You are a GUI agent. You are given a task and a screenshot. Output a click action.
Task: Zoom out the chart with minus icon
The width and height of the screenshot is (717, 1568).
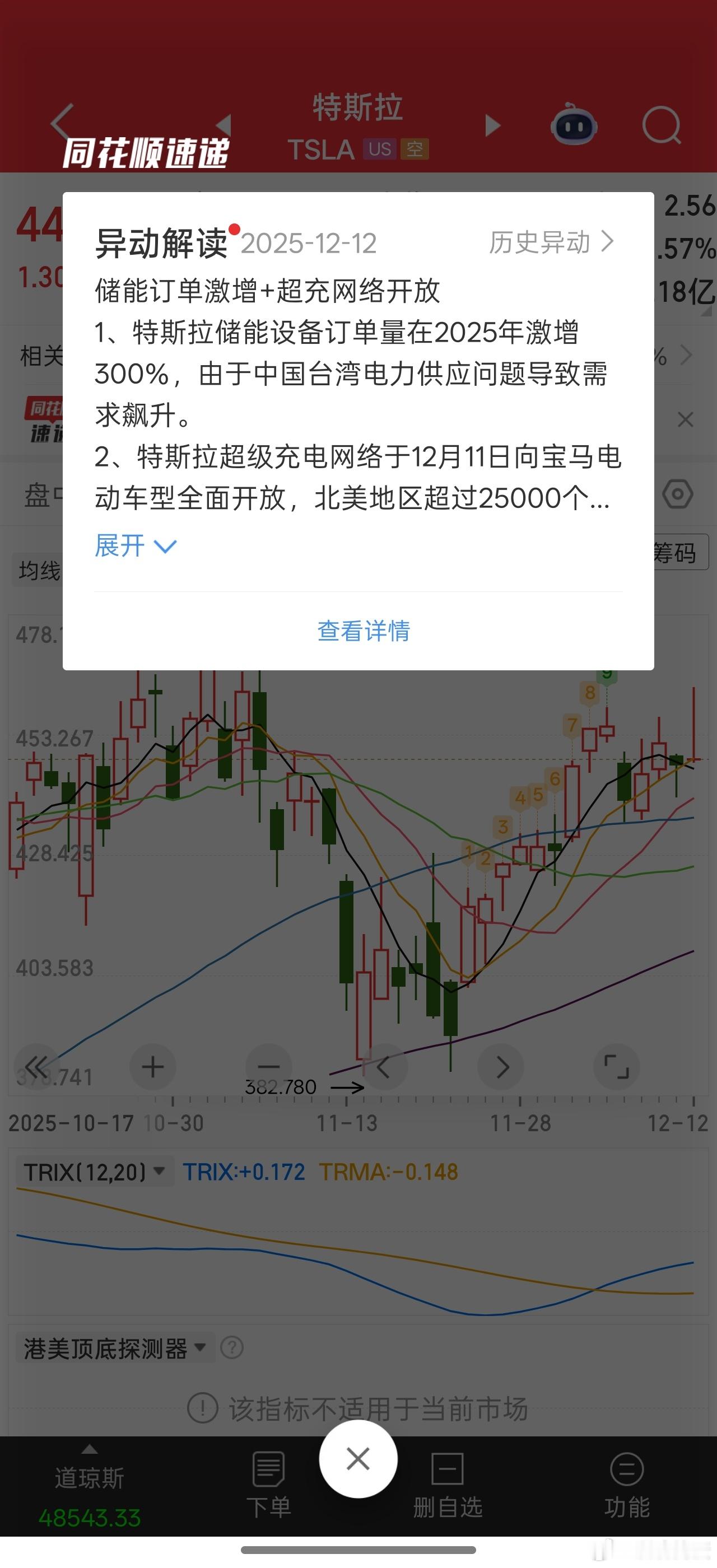268,1066
